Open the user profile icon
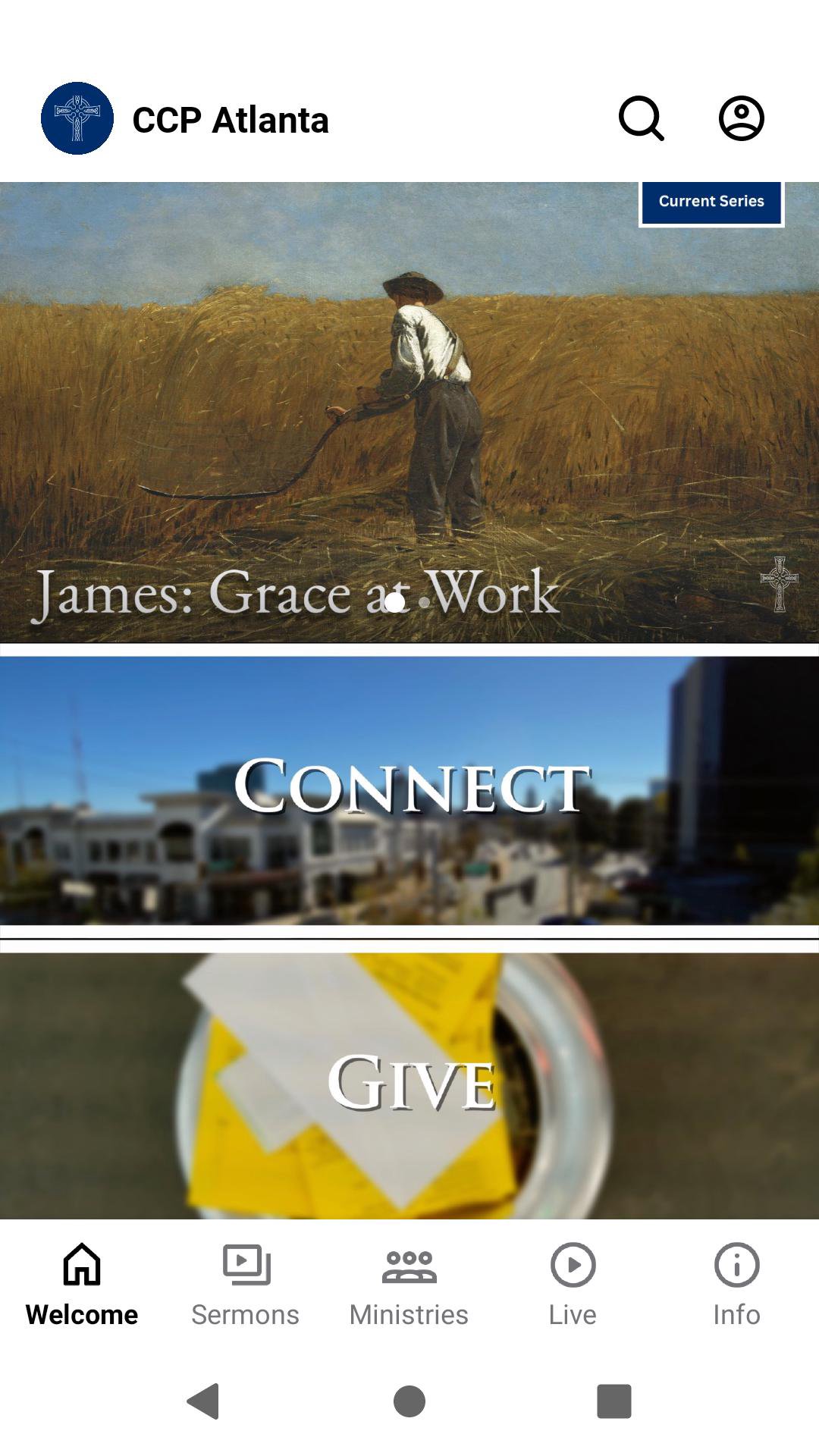This screenshot has width=819, height=1456. 741,119
